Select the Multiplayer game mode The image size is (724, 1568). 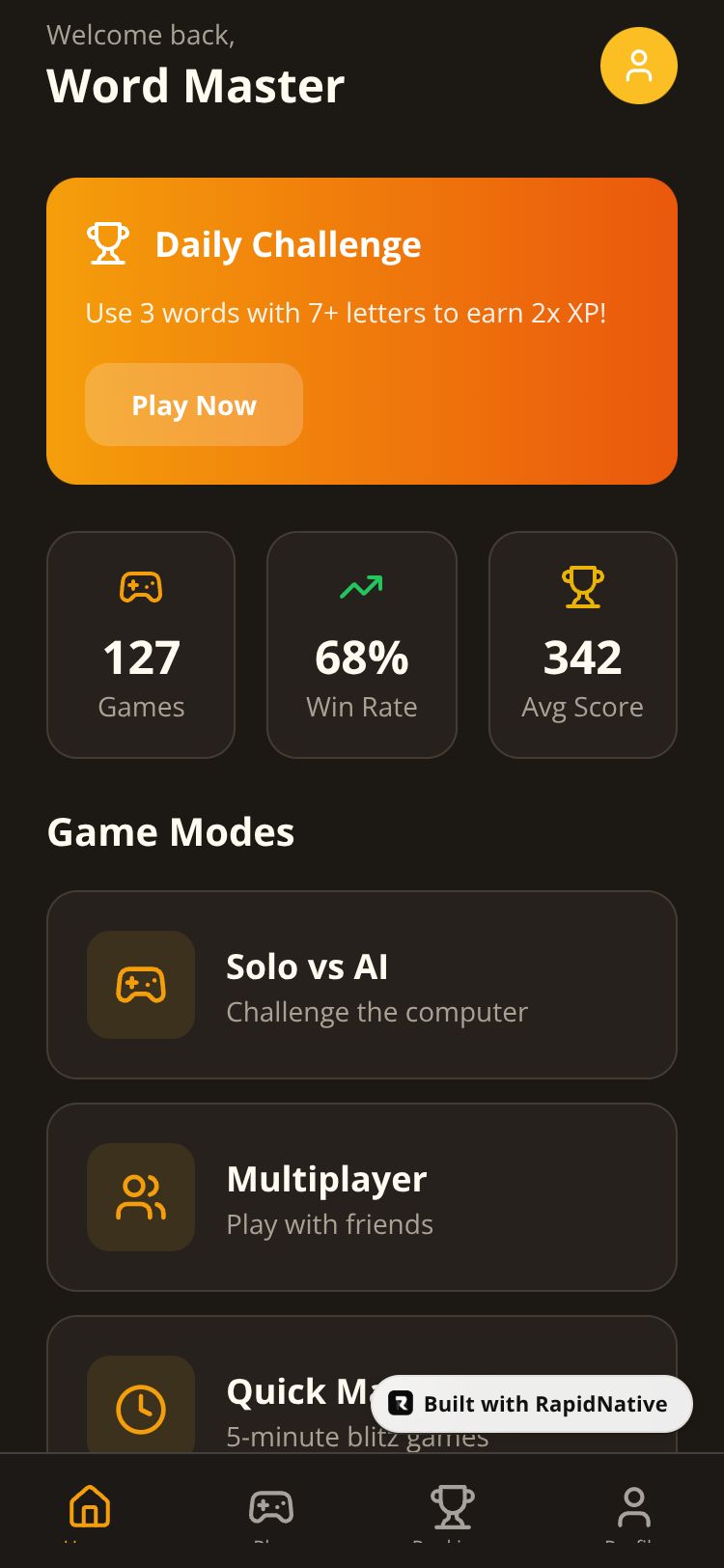[x=361, y=1196]
